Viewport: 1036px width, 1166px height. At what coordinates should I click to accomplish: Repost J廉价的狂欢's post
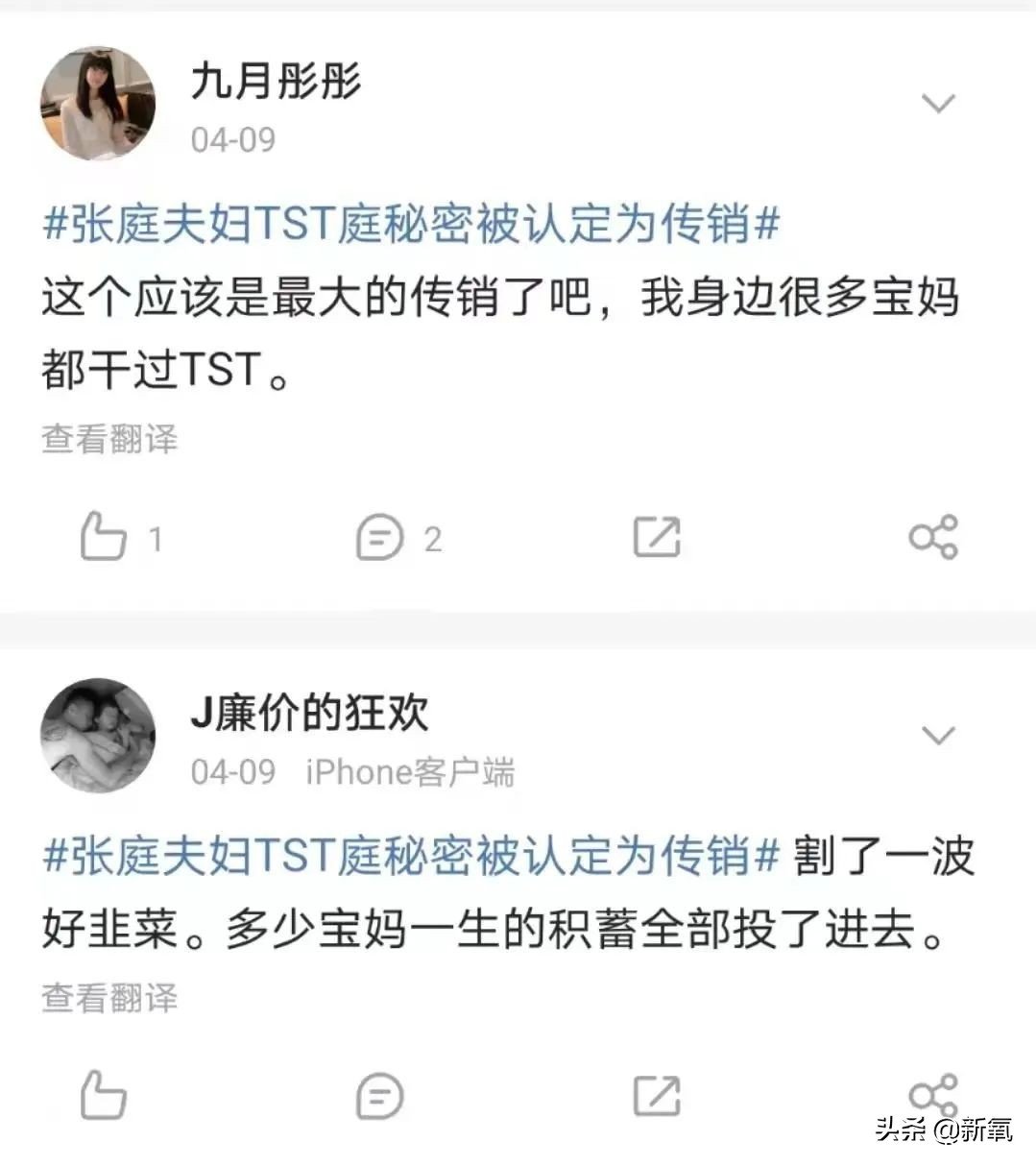657,1095
